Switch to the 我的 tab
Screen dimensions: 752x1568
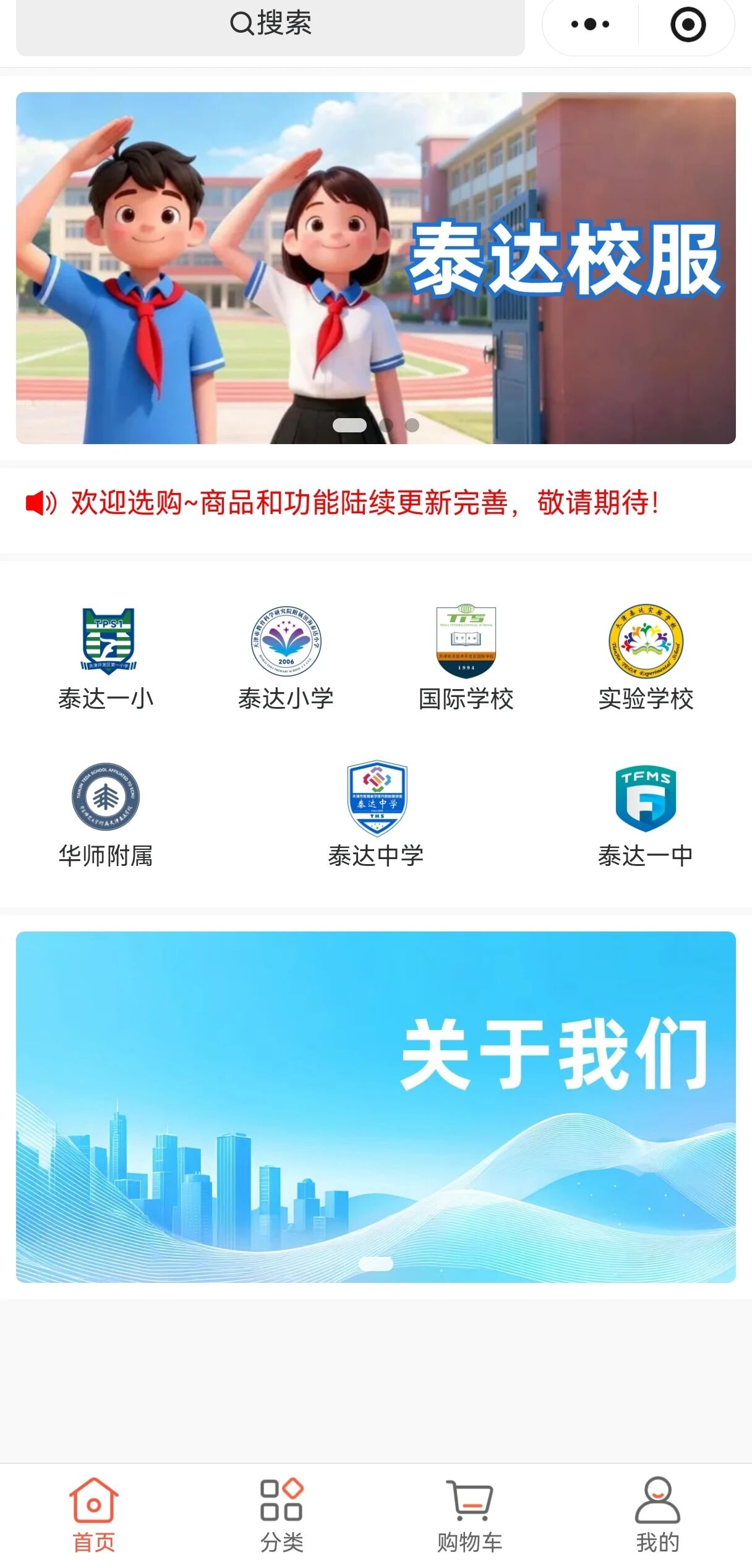(657, 1515)
